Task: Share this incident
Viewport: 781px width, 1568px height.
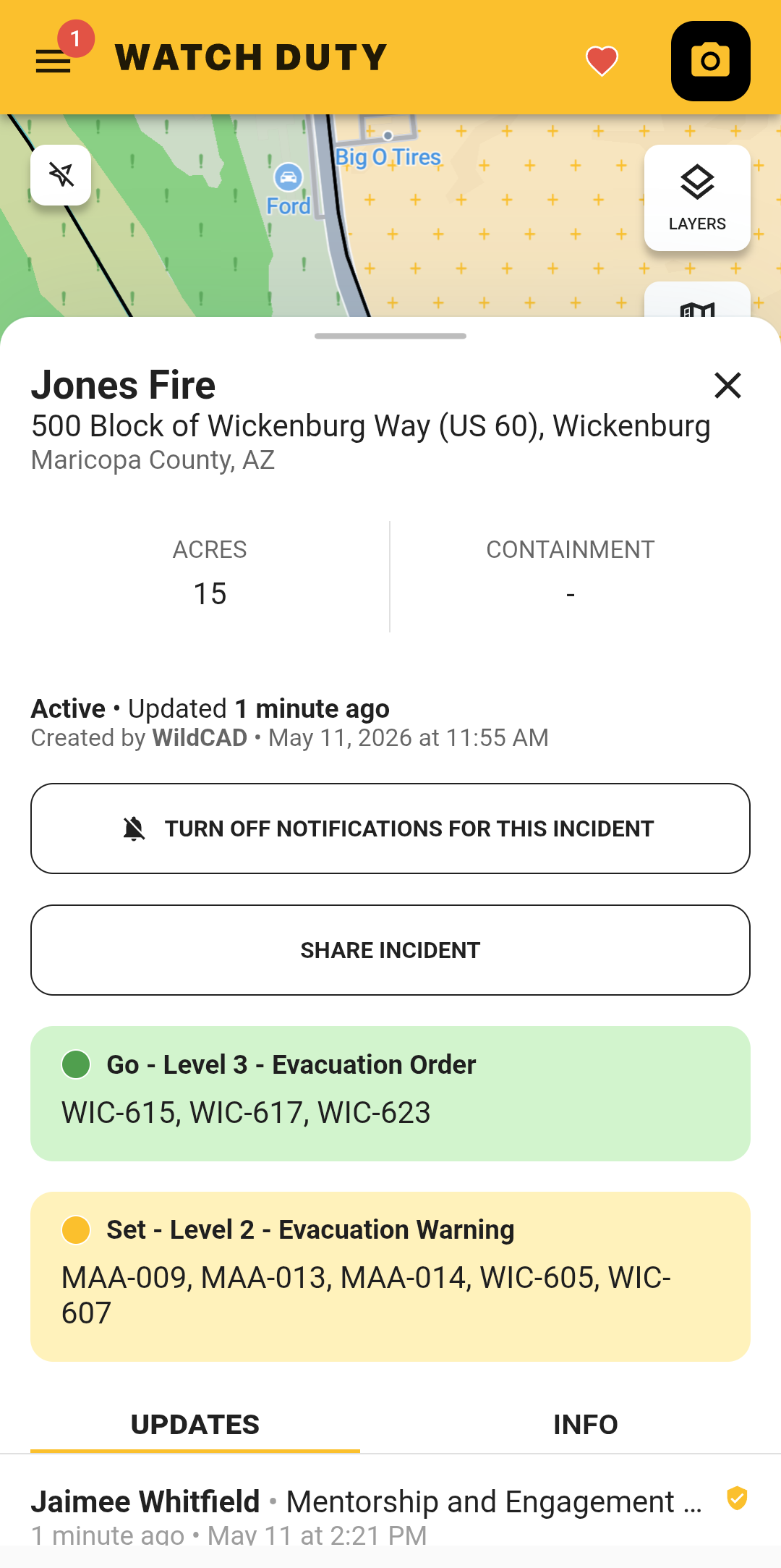Action: point(390,950)
